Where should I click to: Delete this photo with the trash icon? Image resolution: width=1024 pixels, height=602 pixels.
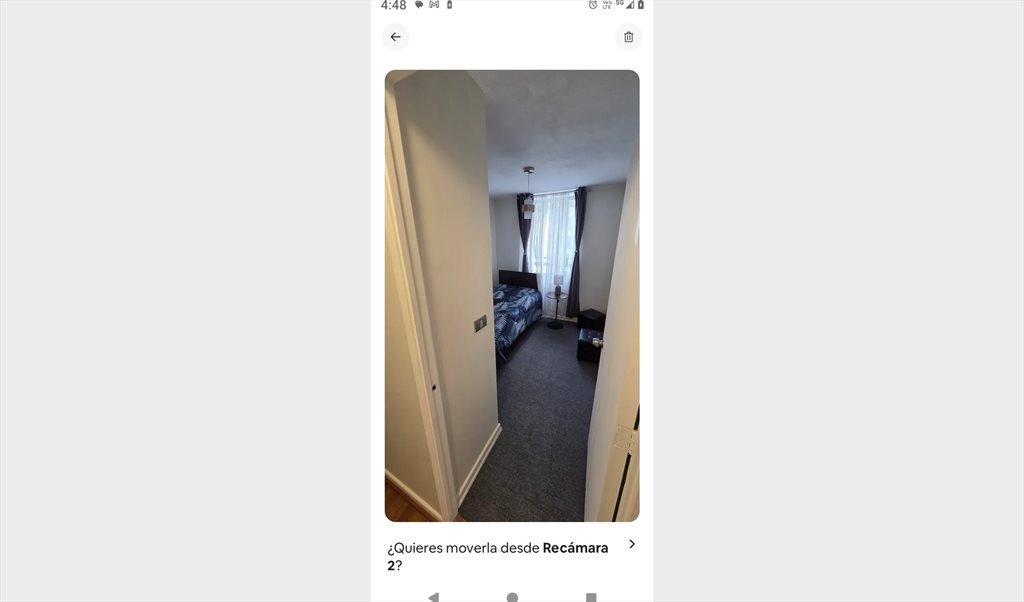pos(628,37)
